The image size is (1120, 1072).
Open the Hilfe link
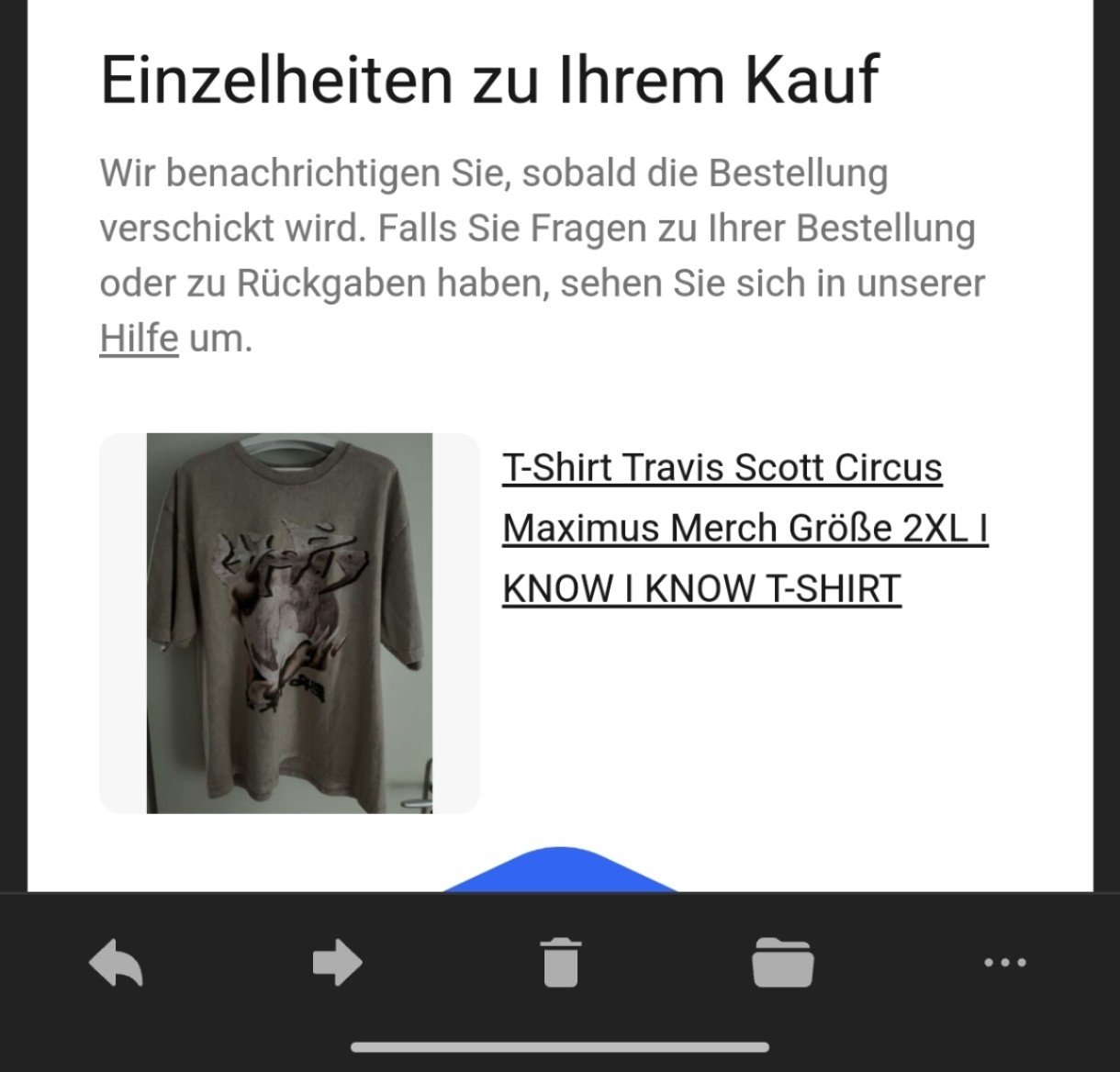(139, 339)
